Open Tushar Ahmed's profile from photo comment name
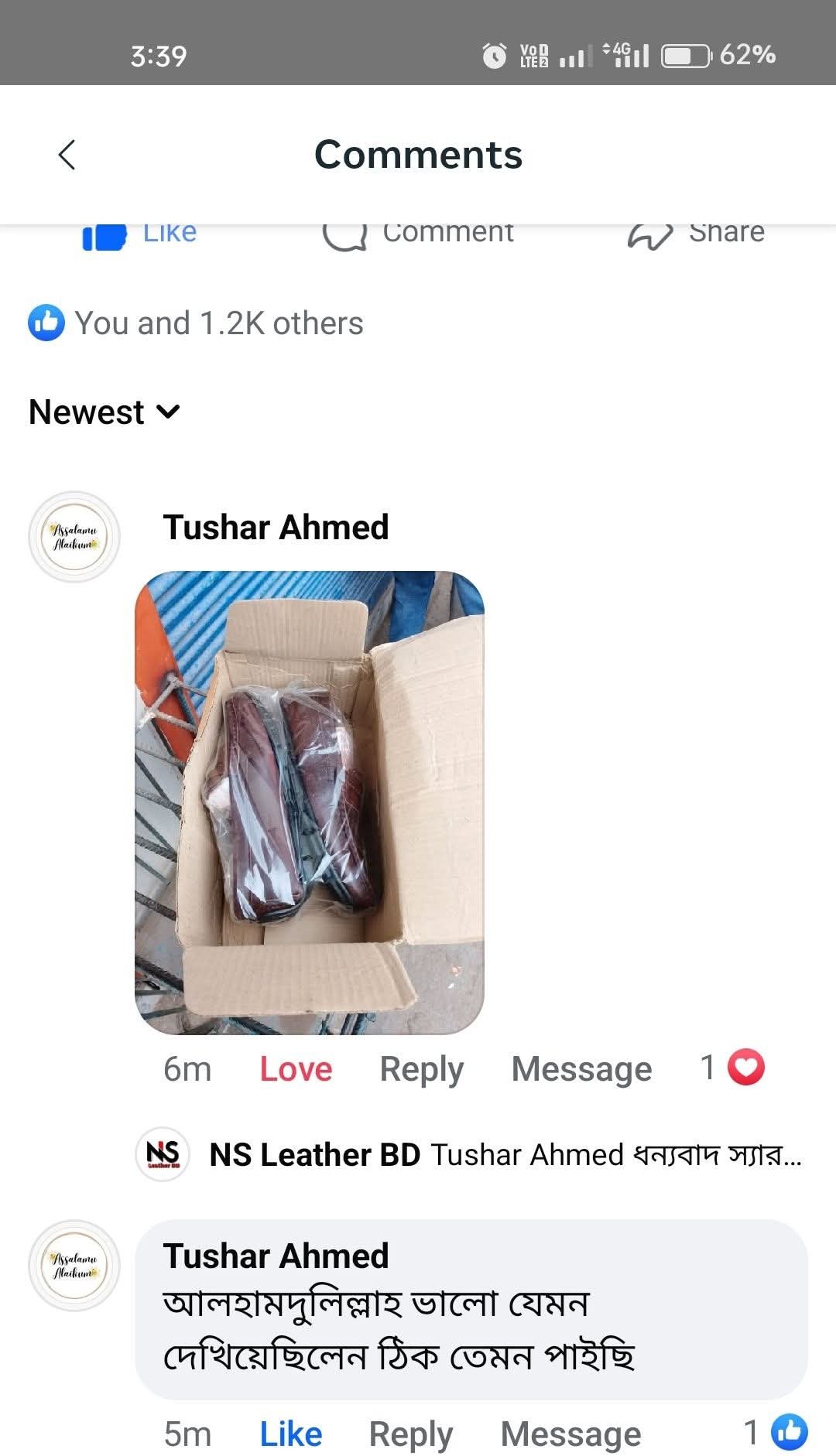Viewport: 836px width, 1456px height. 276,528
